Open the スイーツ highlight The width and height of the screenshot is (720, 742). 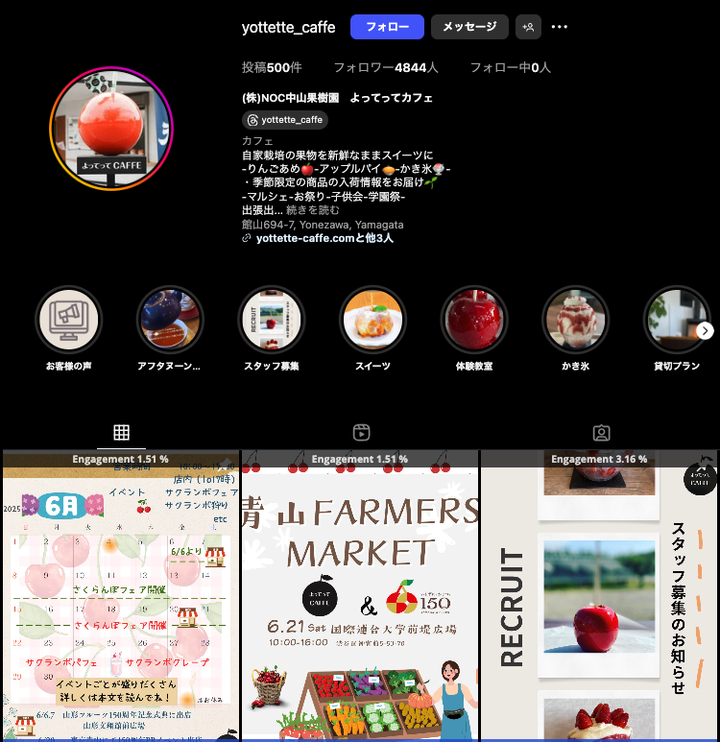[x=373, y=320]
